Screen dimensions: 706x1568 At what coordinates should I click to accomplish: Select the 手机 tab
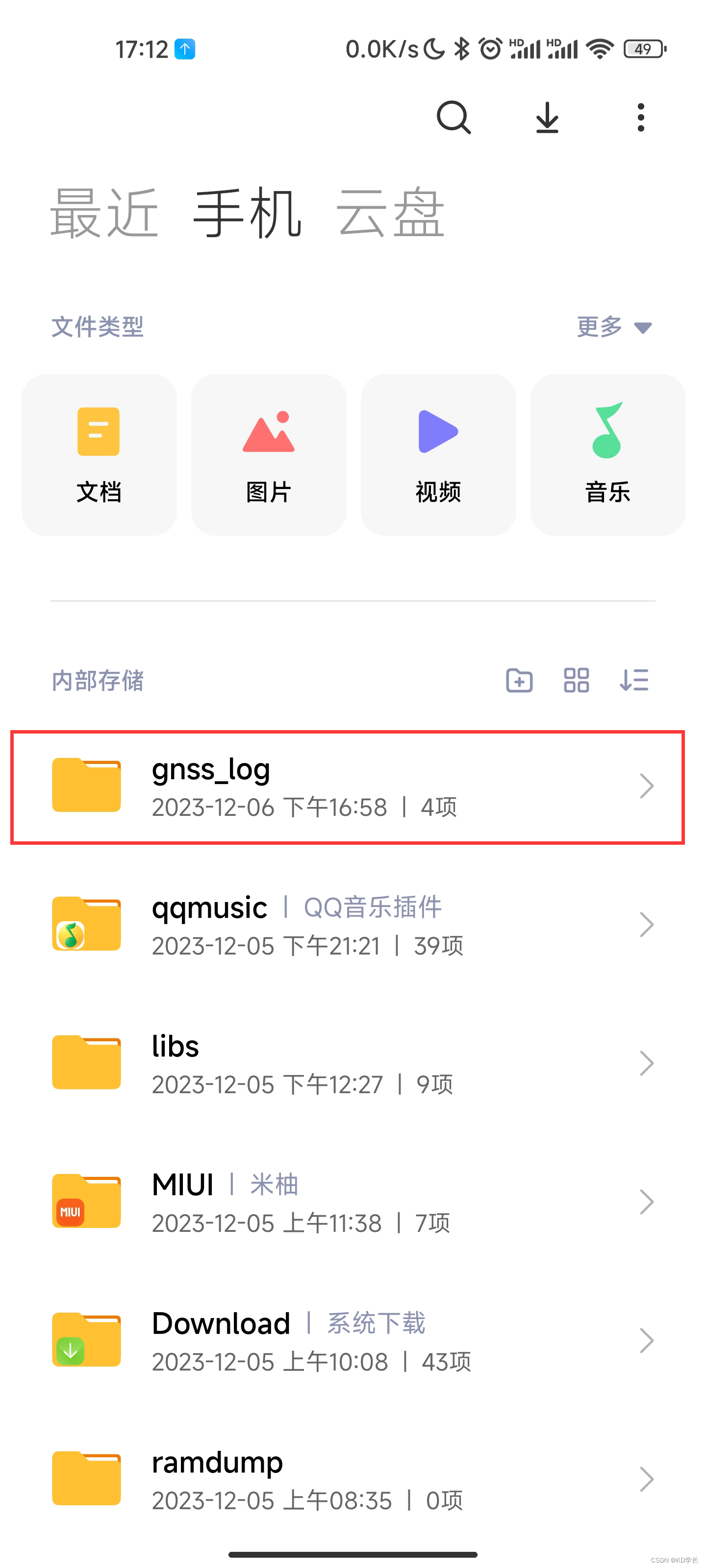(247, 213)
